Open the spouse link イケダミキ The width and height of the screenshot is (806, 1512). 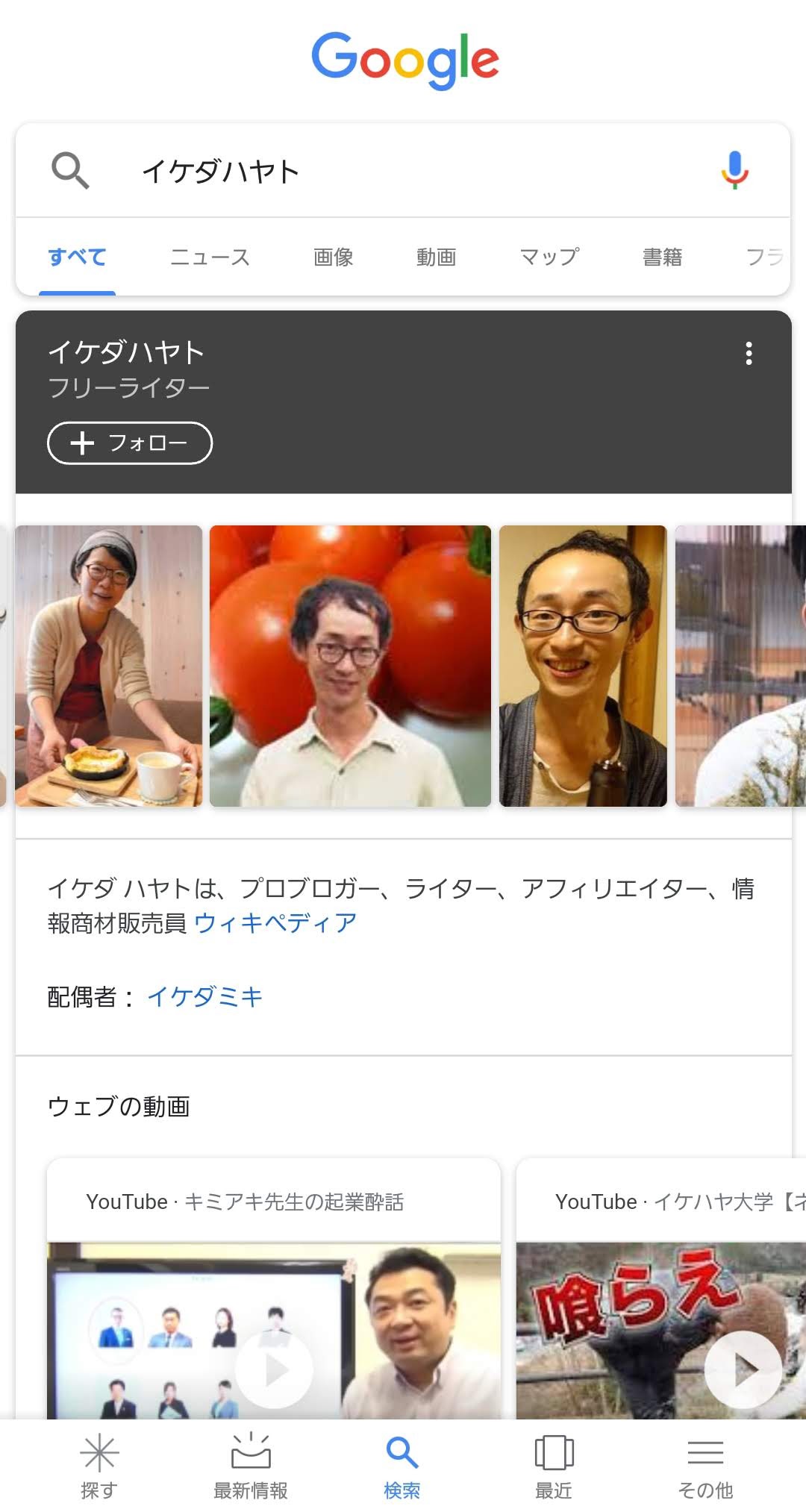point(205,996)
